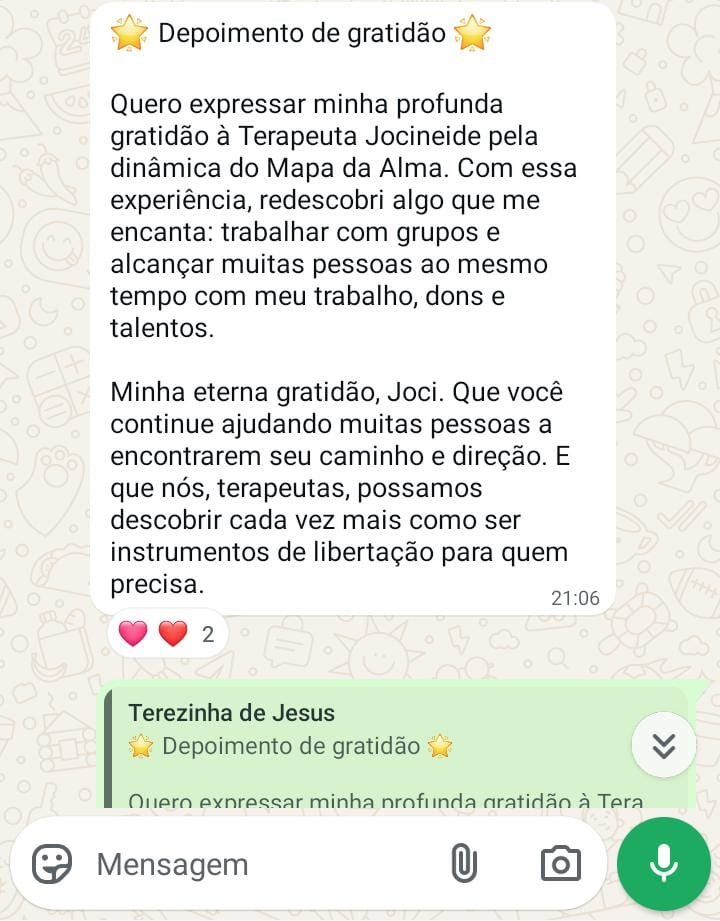
Task: Jump to latest messages with down arrows
Action: click(664, 745)
